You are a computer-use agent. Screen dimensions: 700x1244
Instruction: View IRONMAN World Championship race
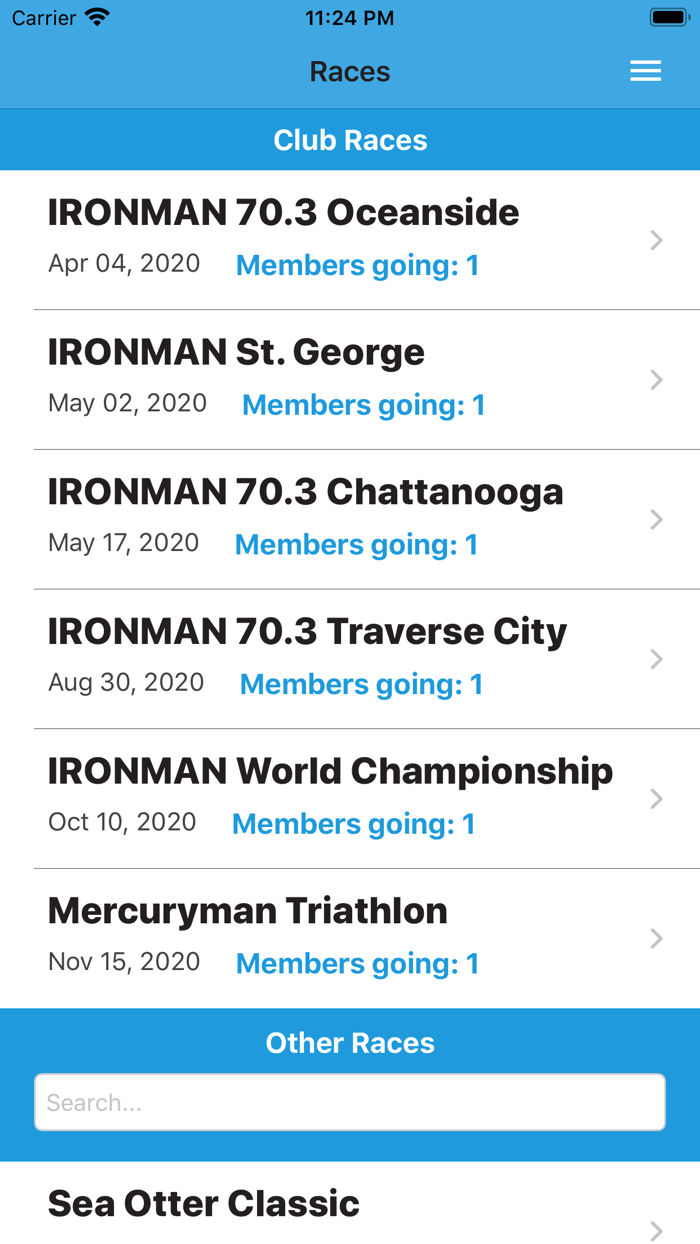(350, 798)
